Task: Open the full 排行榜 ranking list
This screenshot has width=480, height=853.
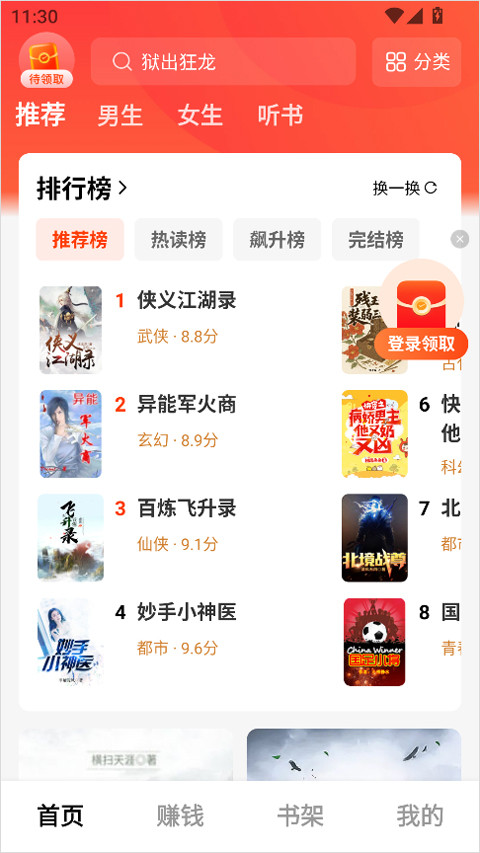Action: click(x=82, y=189)
